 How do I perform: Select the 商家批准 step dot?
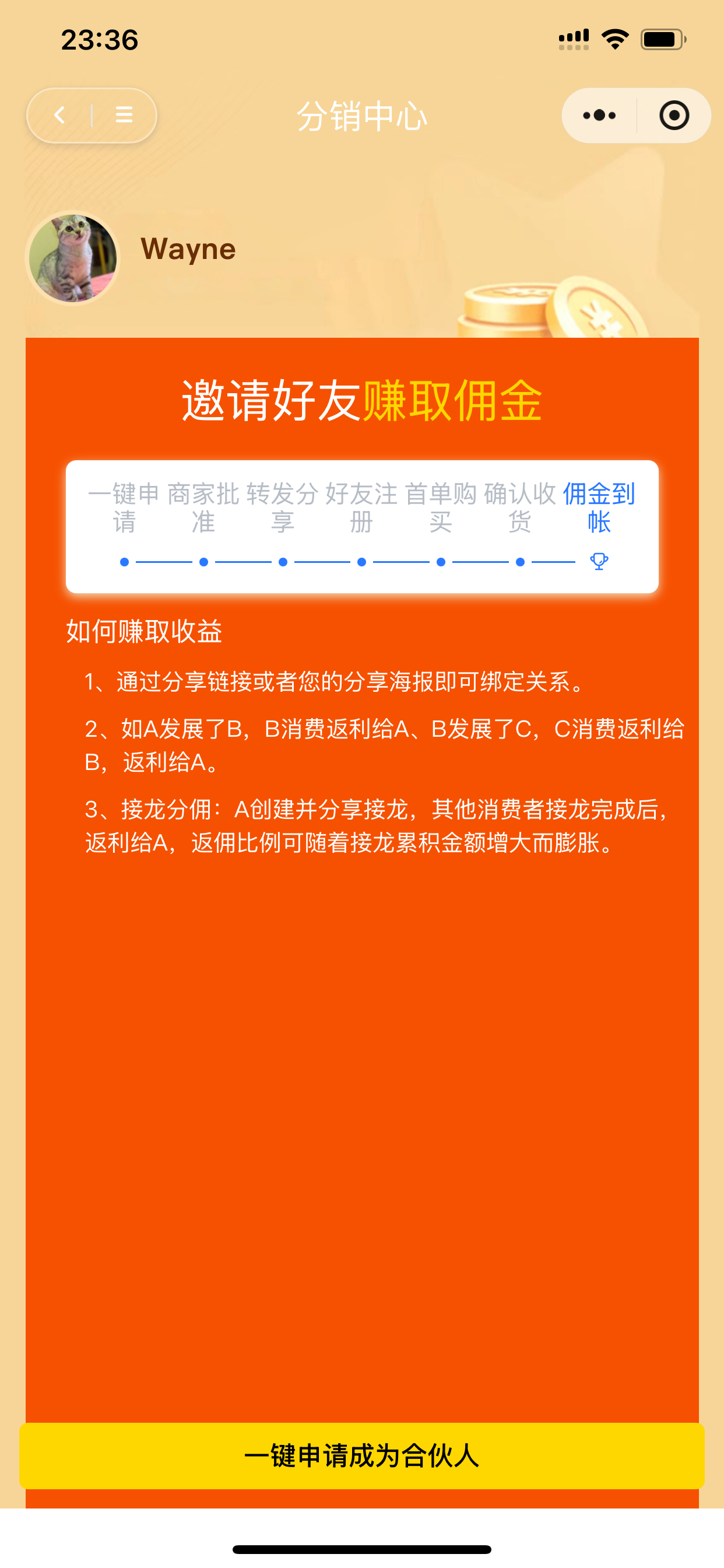[203, 561]
